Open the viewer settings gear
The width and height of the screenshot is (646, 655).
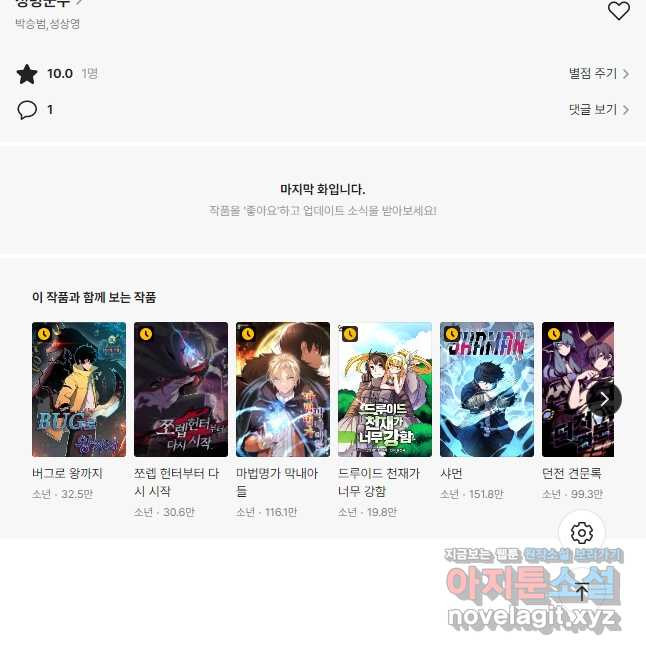click(x=582, y=533)
